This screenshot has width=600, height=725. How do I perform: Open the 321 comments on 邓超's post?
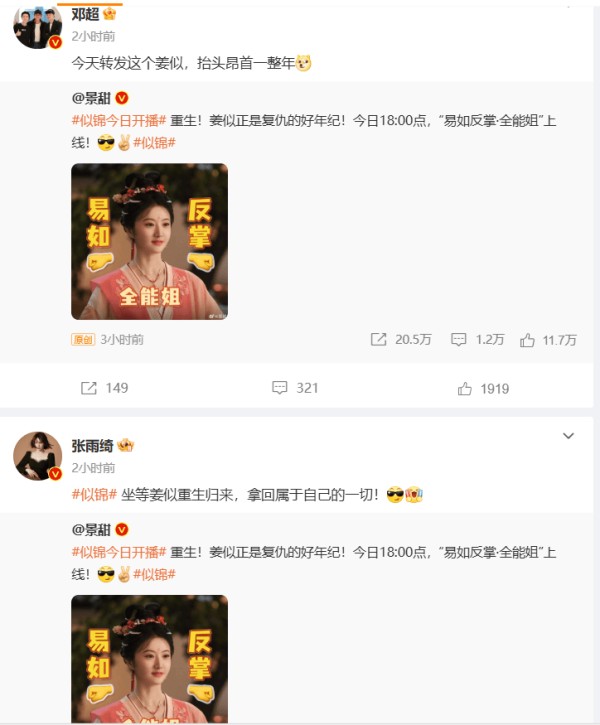(295, 388)
